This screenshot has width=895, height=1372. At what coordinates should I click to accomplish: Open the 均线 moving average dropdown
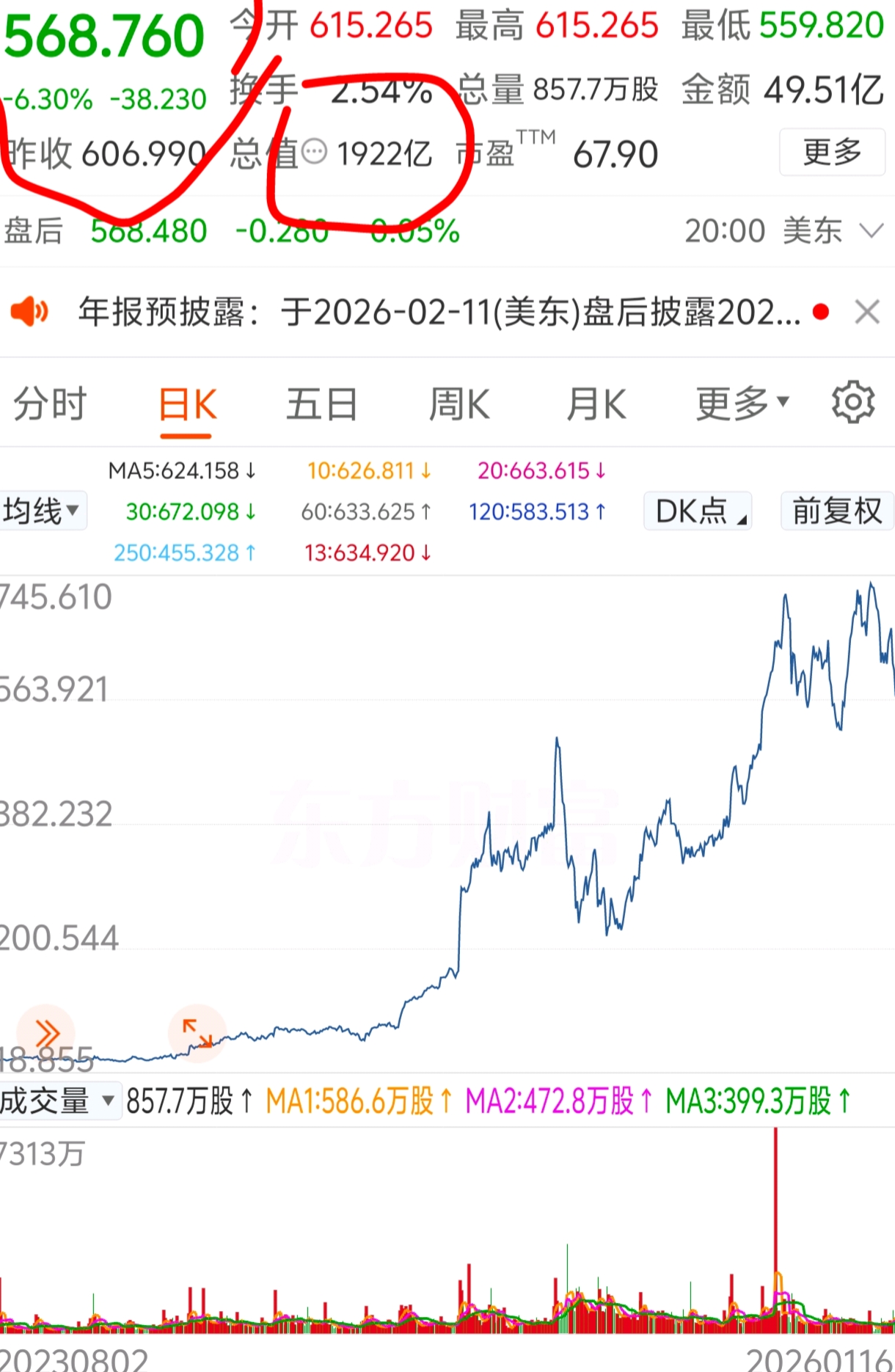(x=40, y=511)
